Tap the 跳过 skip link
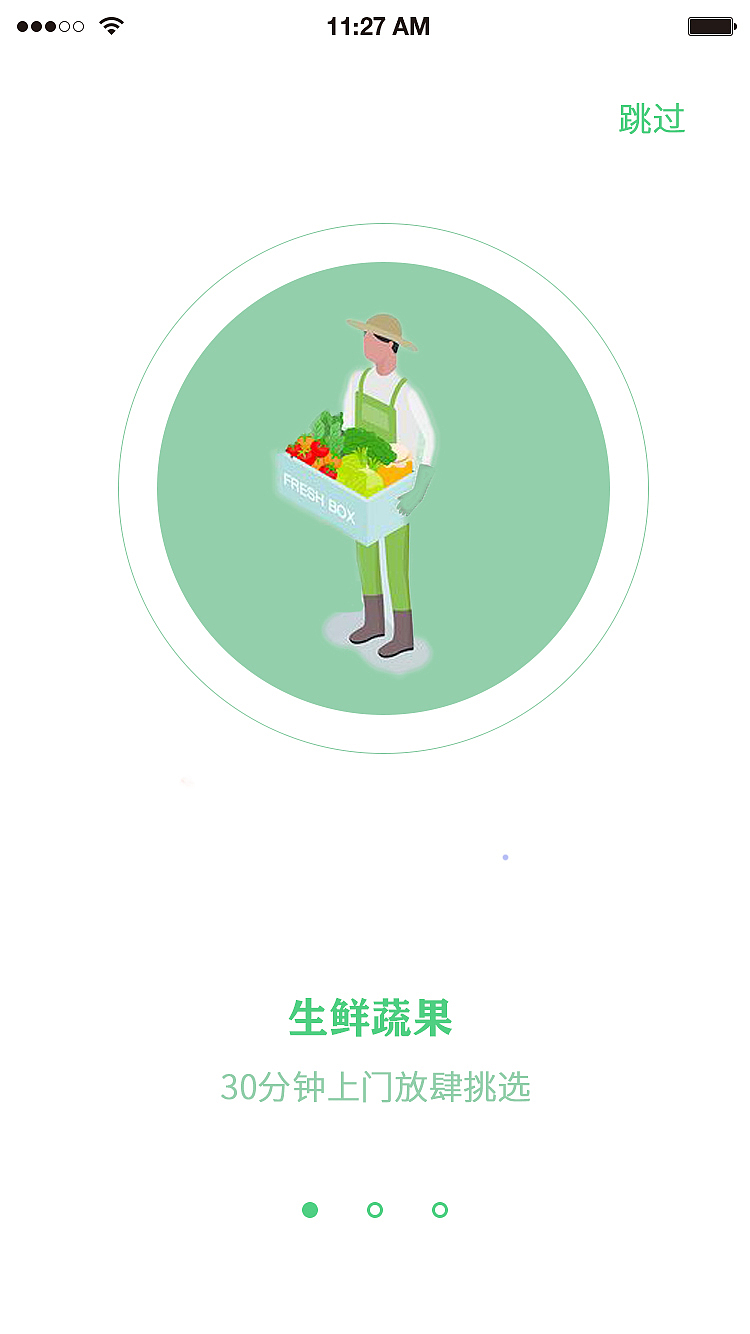 click(x=651, y=119)
